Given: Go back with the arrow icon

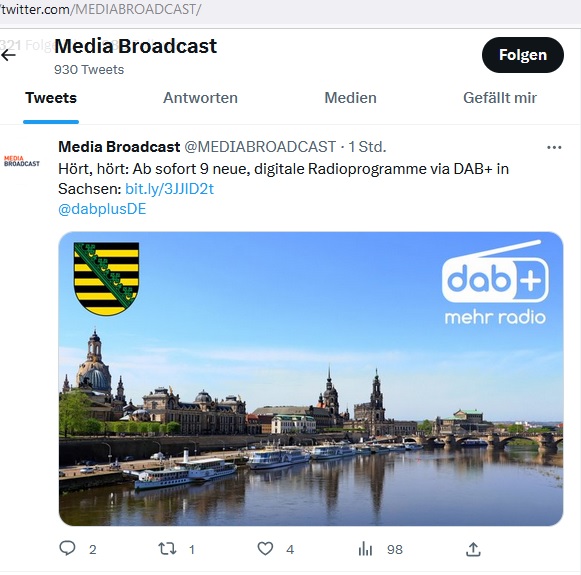Looking at the screenshot, I should tap(9, 56).
